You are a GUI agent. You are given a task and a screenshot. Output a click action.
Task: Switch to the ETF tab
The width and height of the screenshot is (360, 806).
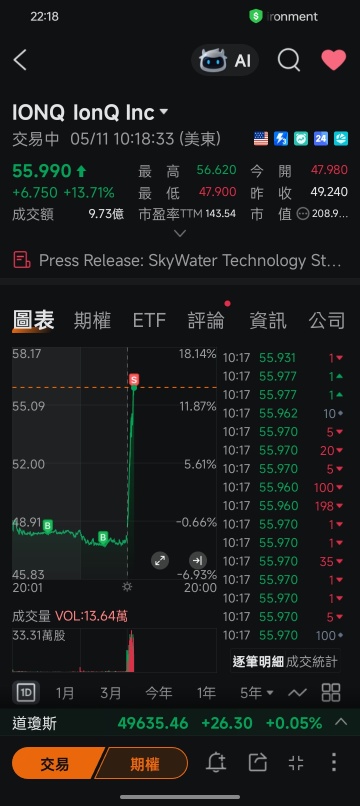coord(149,321)
